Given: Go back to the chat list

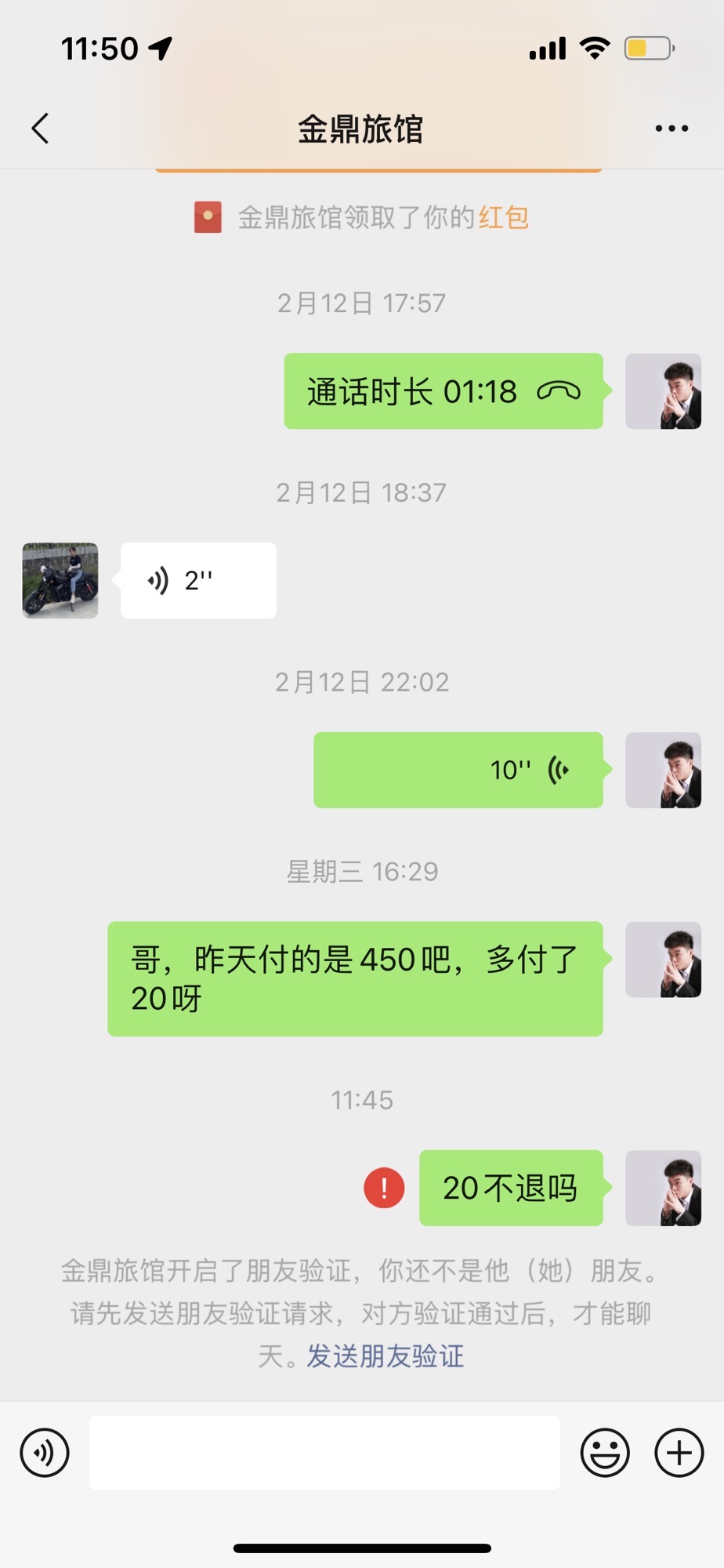Looking at the screenshot, I should [41, 128].
